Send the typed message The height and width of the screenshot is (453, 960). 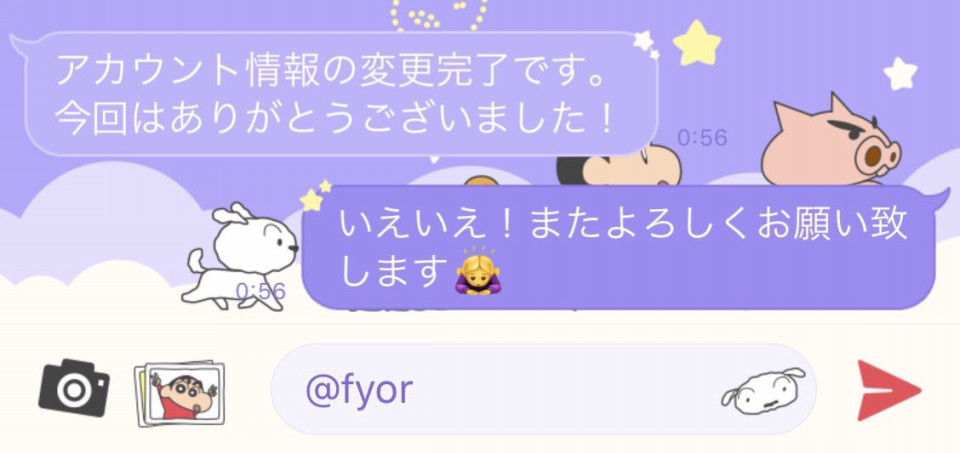click(x=889, y=390)
